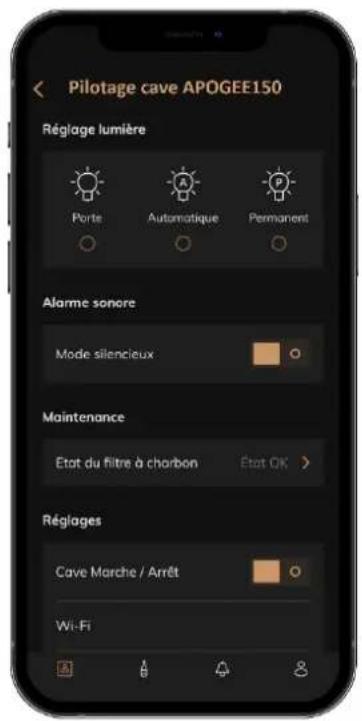Toggle Cave Marche / Arrêt switch
The height and width of the screenshot is (721, 362).
[280, 572]
